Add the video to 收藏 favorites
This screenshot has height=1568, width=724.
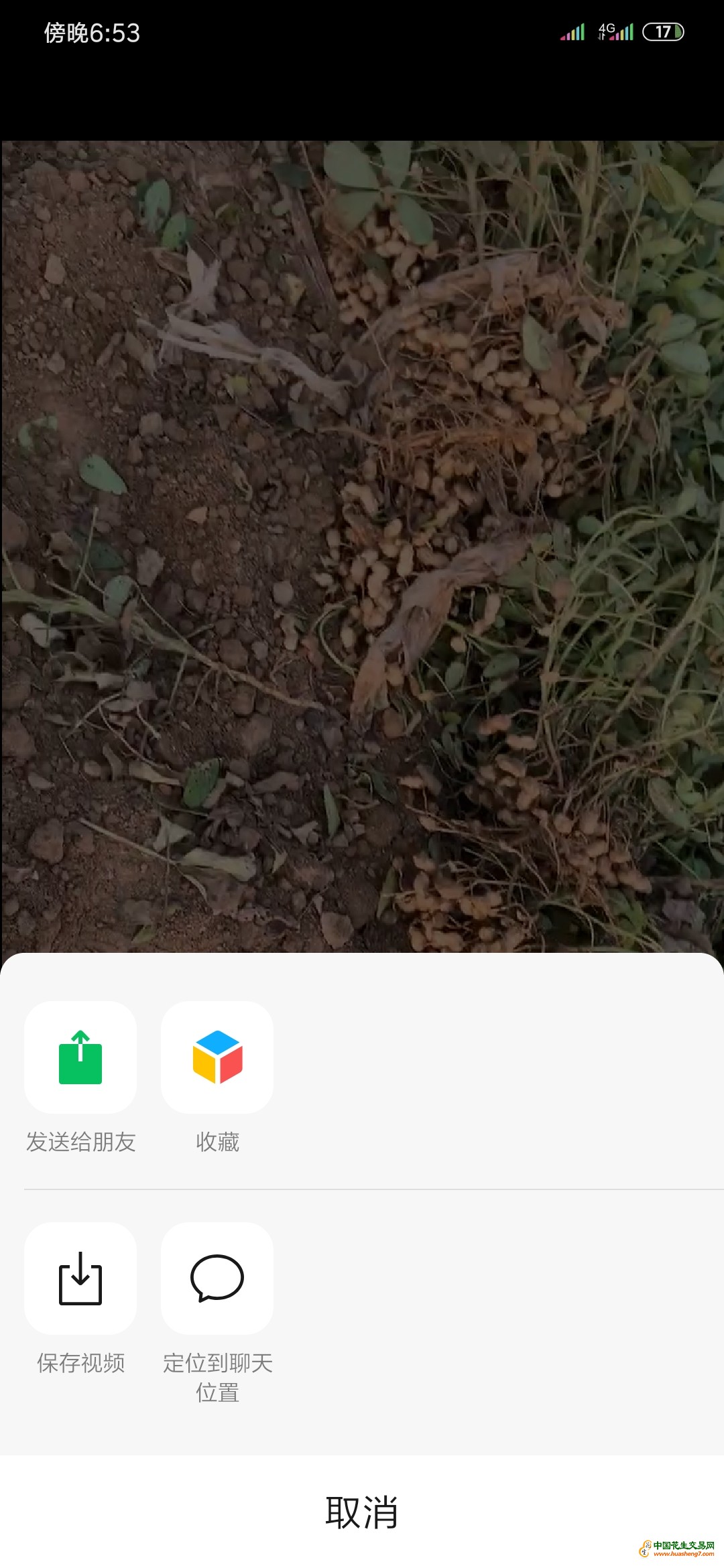(217, 1057)
